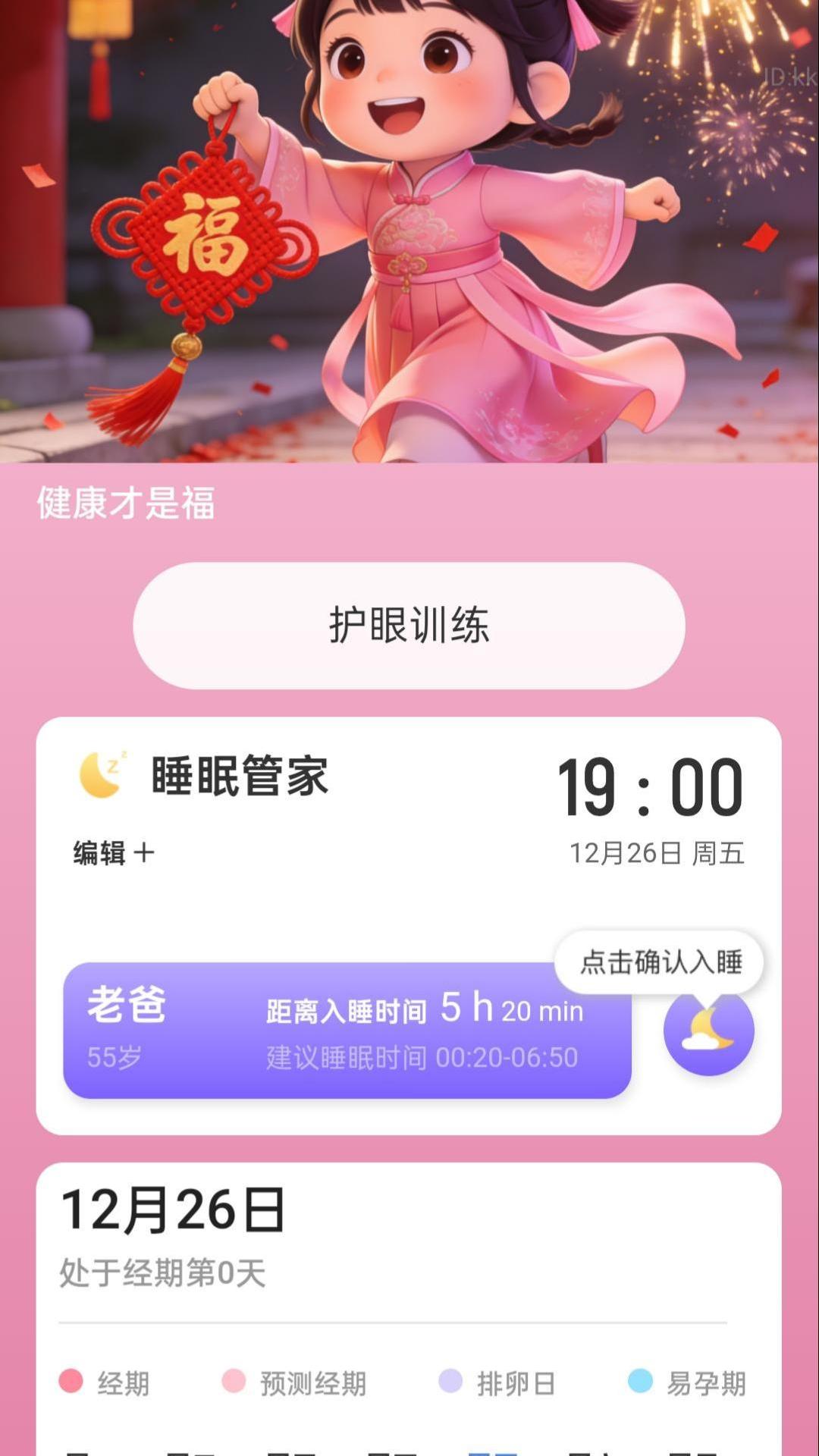The image size is (819, 1456).
Task: Tap the 距离入睡时间 countdown text
Action: tap(346, 1011)
